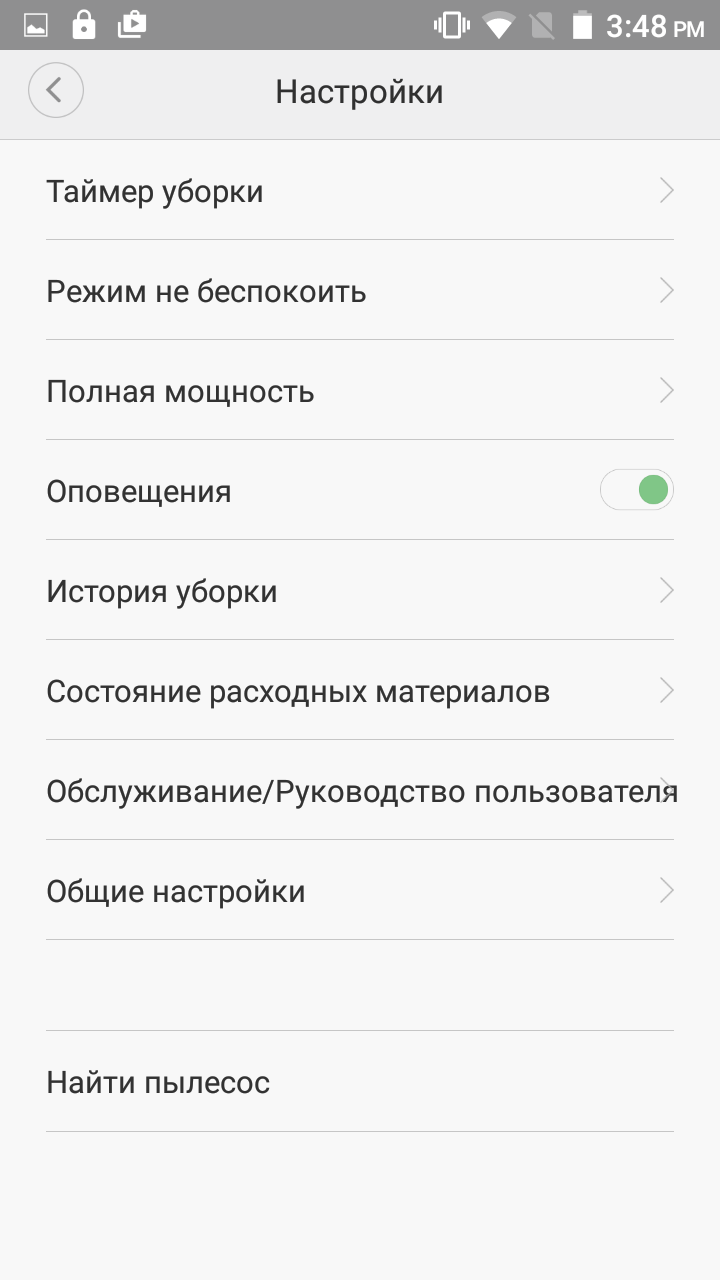The height and width of the screenshot is (1280, 720).
Task: Open Обслуживание/Руководство пользователя
Action: click(360, 791)
